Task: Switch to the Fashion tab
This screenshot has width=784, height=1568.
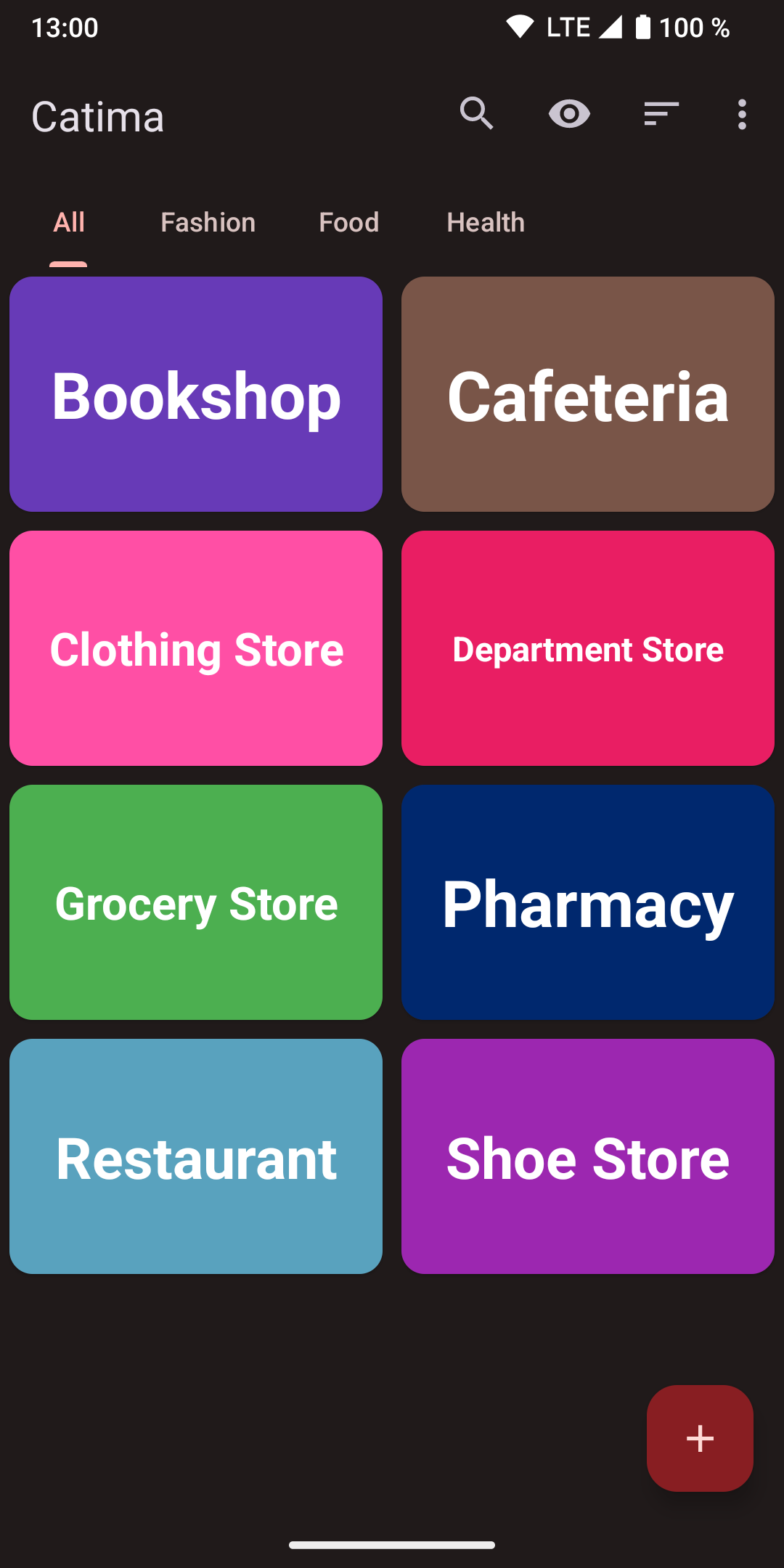Action: click(x=208, y=222)
